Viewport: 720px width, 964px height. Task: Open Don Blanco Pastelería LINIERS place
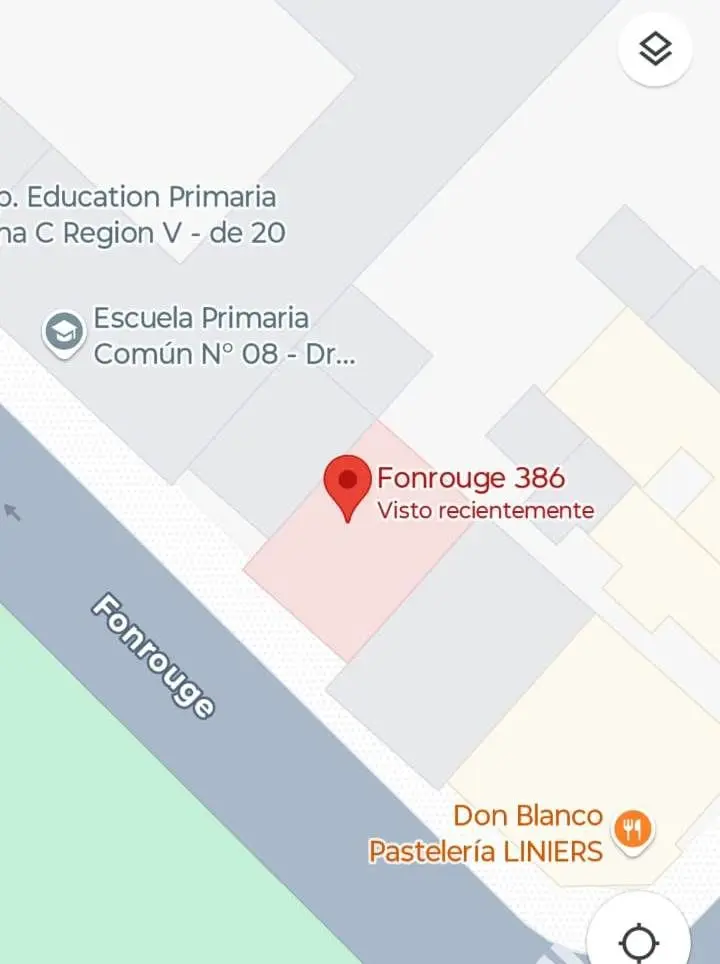632,829
